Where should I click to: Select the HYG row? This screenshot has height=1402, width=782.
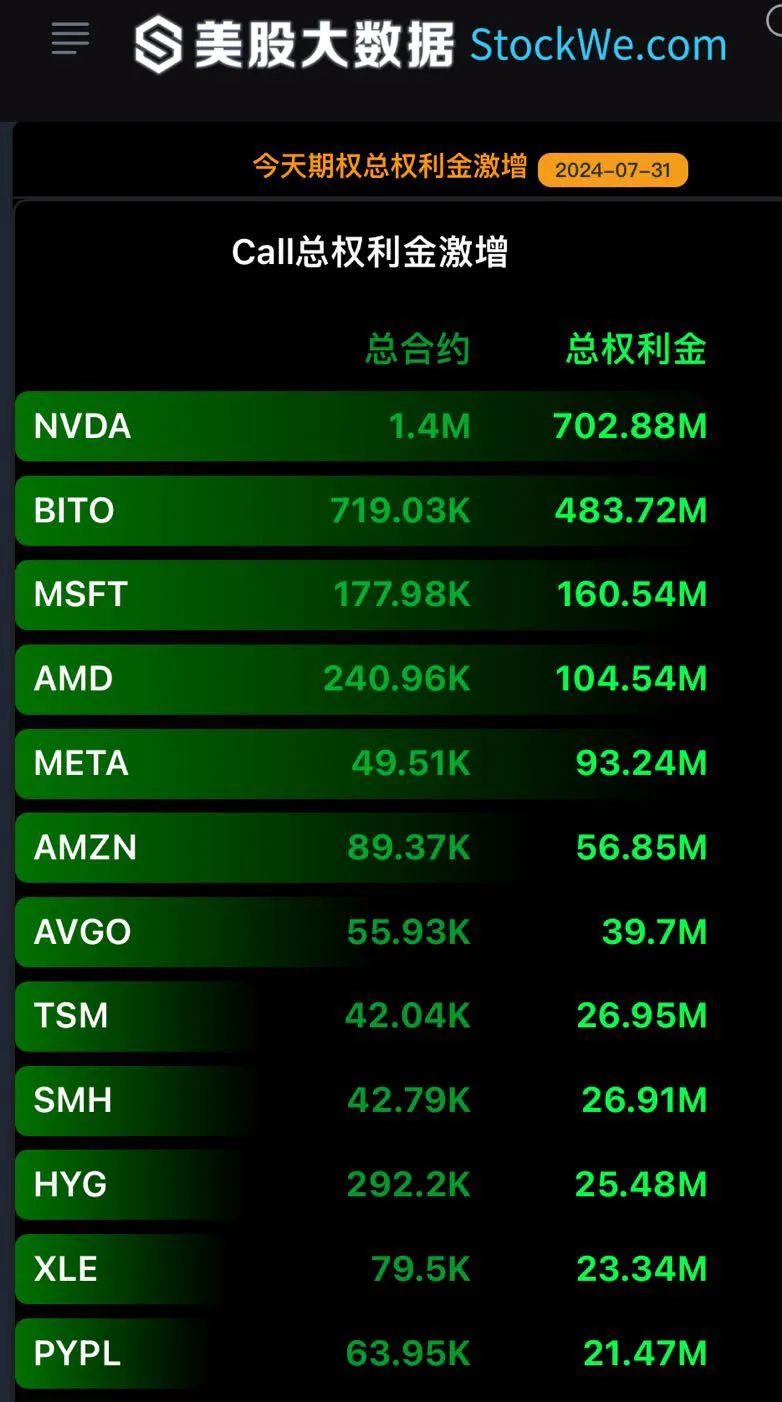coord(362,1184)
